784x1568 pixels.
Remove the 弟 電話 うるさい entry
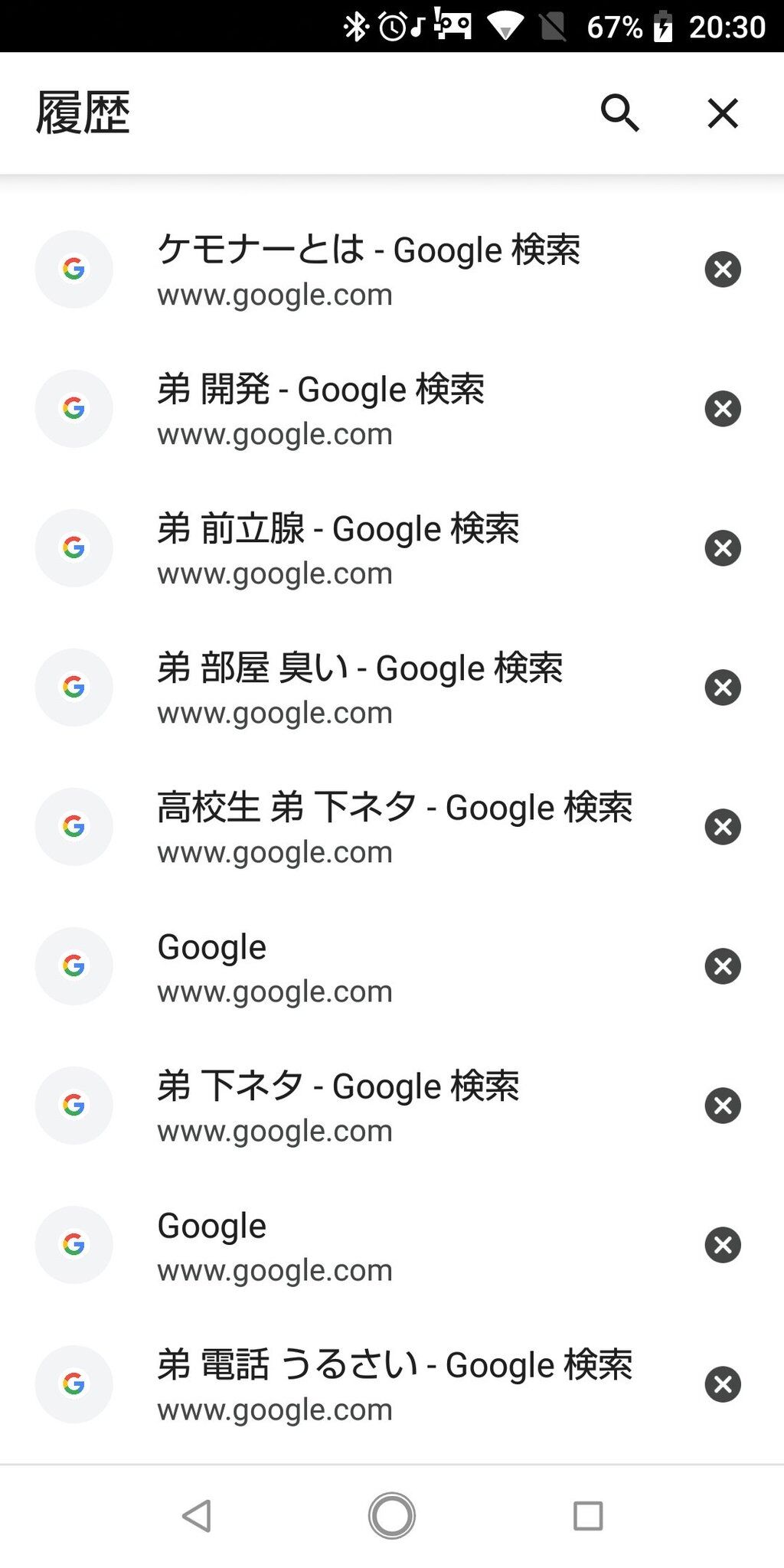pos(723,1384)
